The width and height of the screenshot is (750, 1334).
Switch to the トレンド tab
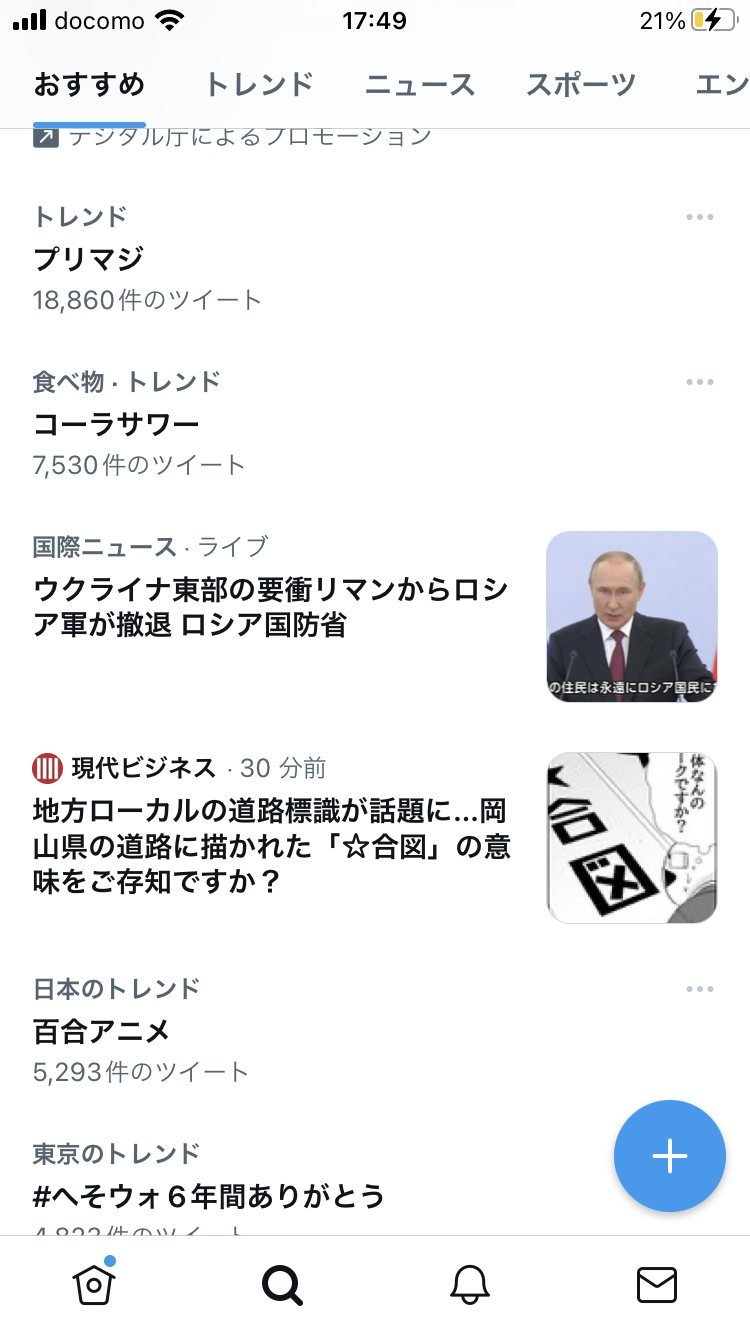tap(259, 85)
